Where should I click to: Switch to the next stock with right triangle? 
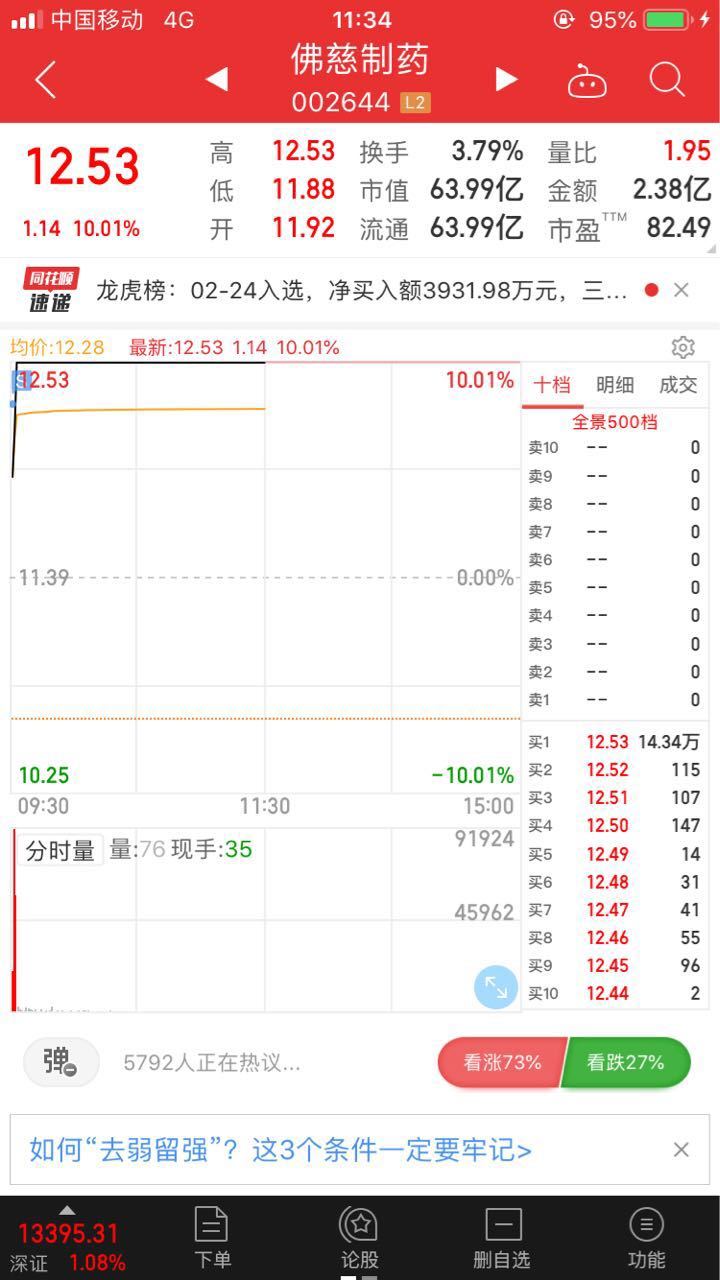[x=506, y=79]
